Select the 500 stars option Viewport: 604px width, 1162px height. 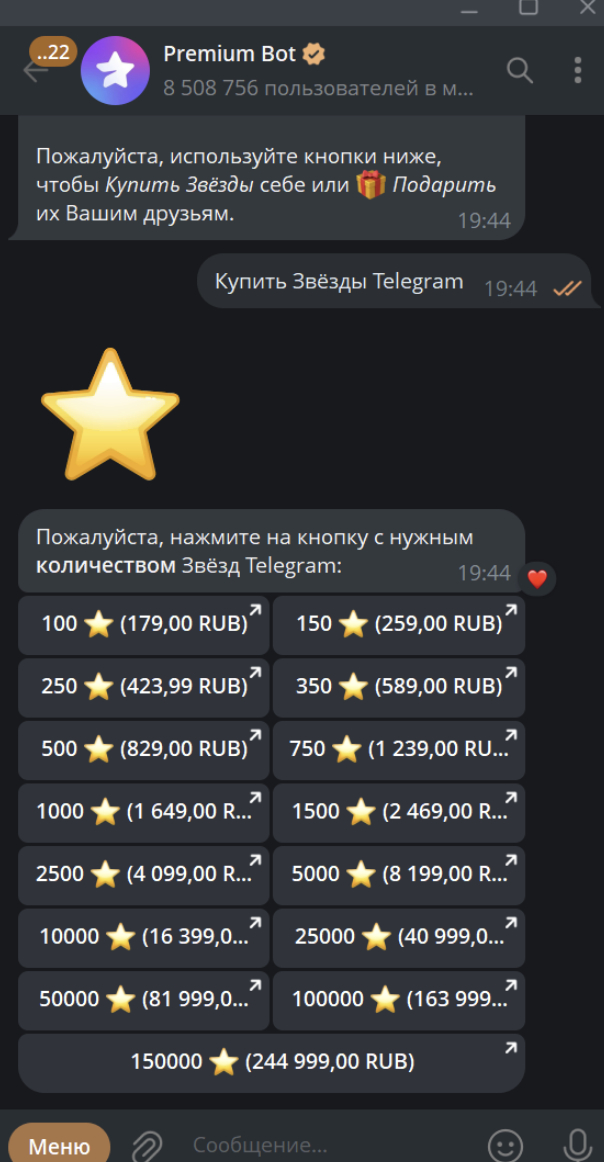(x=144, y=748)
